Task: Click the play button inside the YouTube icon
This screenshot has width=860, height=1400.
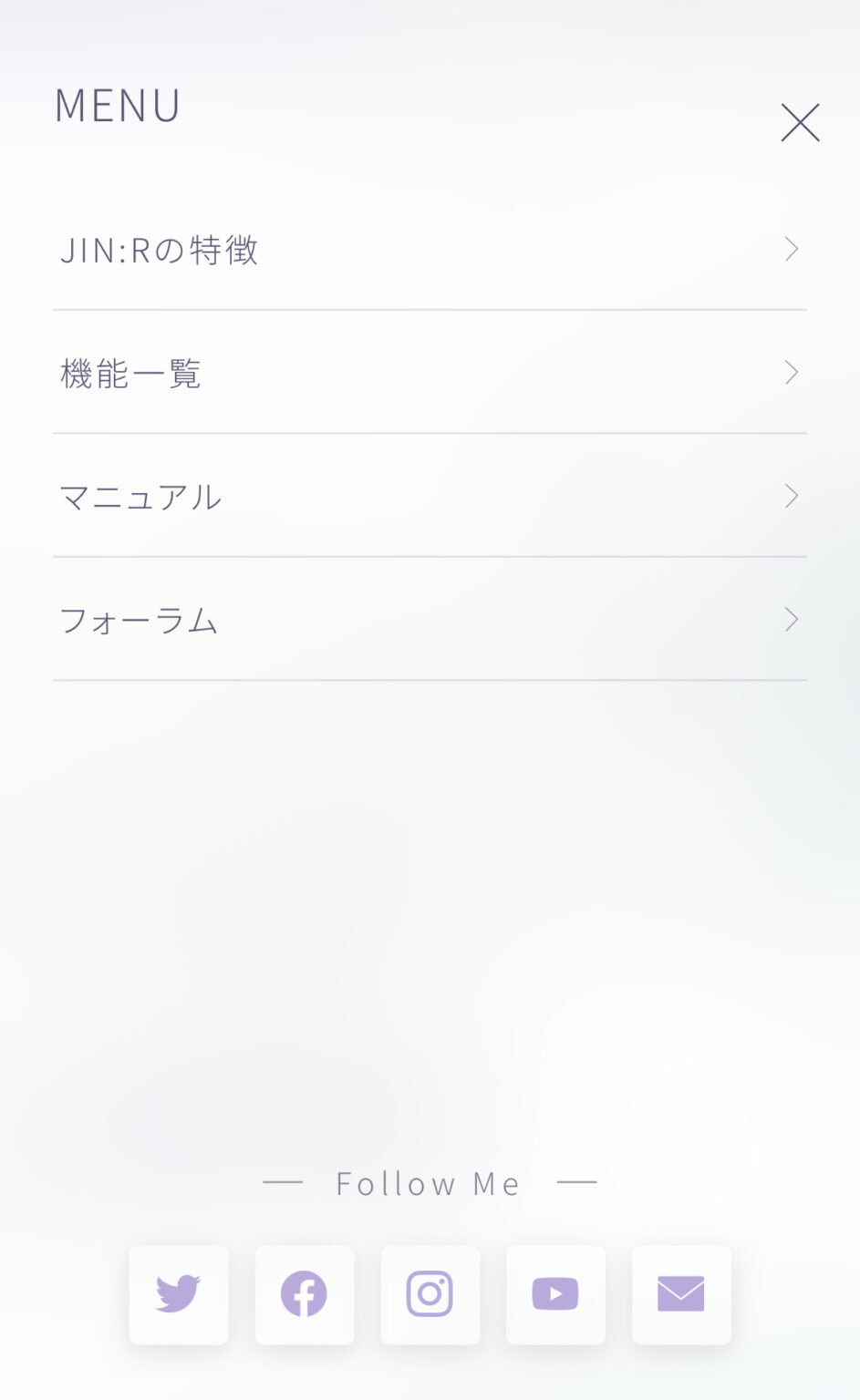Action: coord(557,1294)
